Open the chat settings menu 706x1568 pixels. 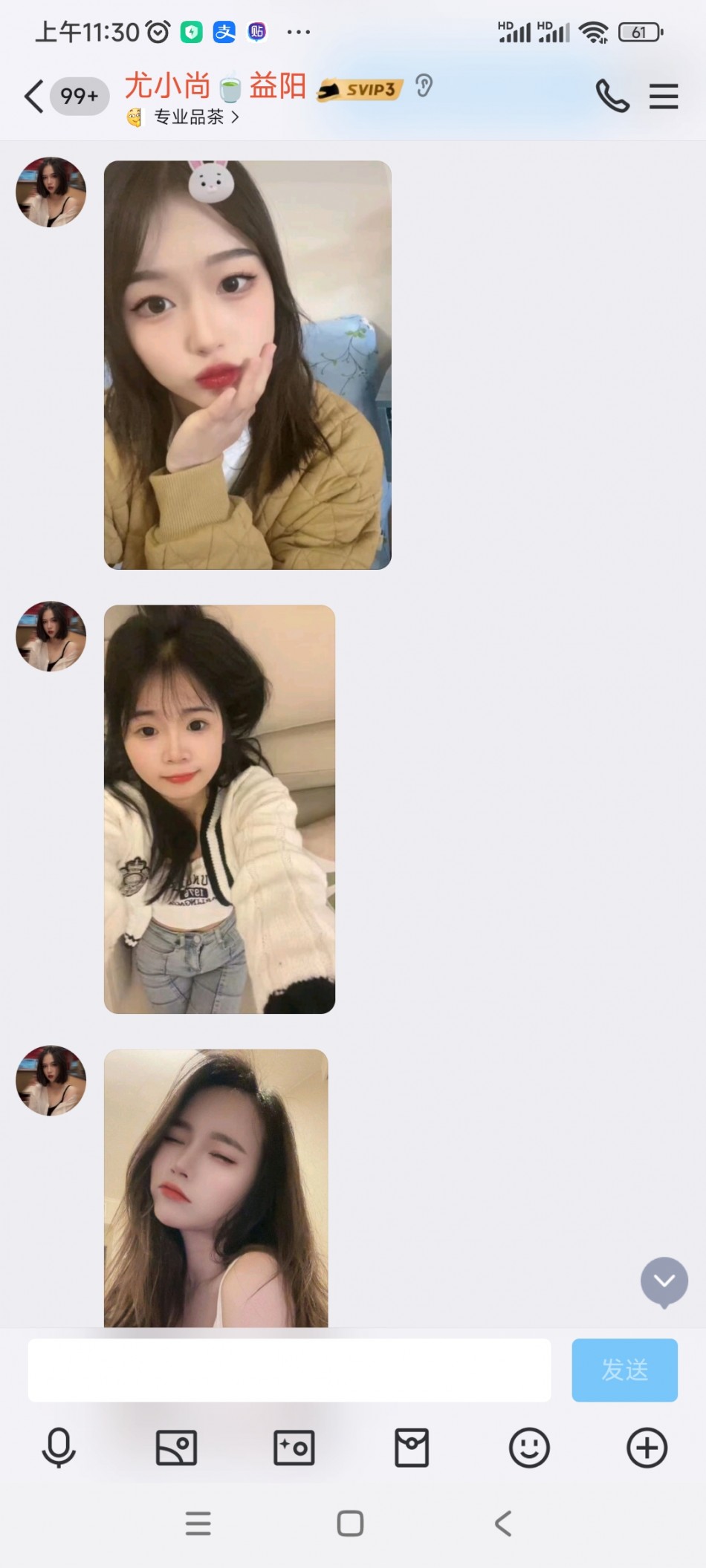point(663,97)
